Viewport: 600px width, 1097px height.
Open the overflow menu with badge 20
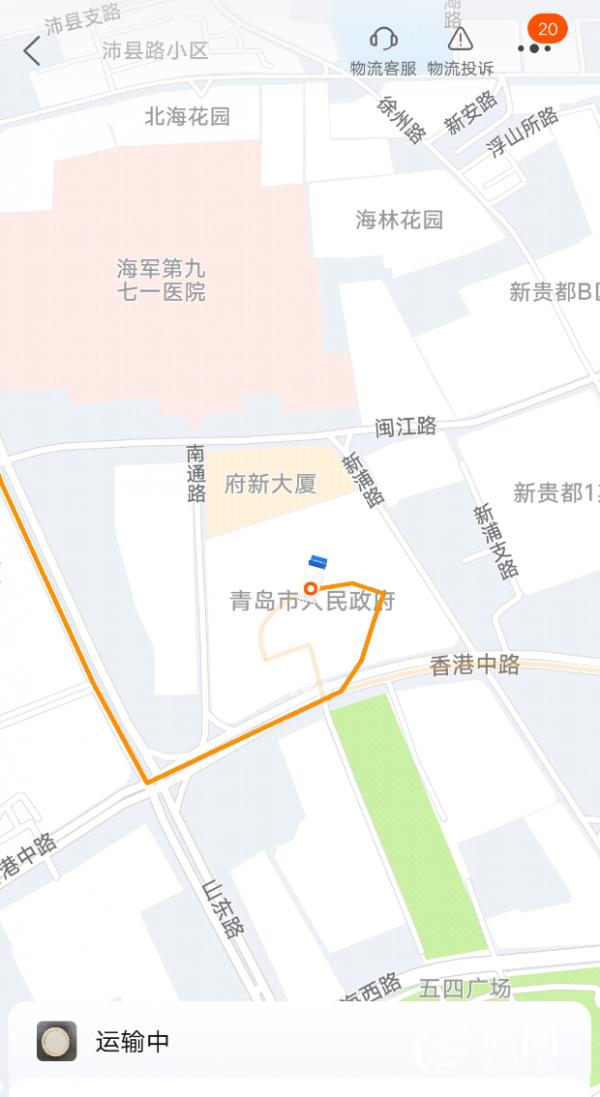coord(535,47)
